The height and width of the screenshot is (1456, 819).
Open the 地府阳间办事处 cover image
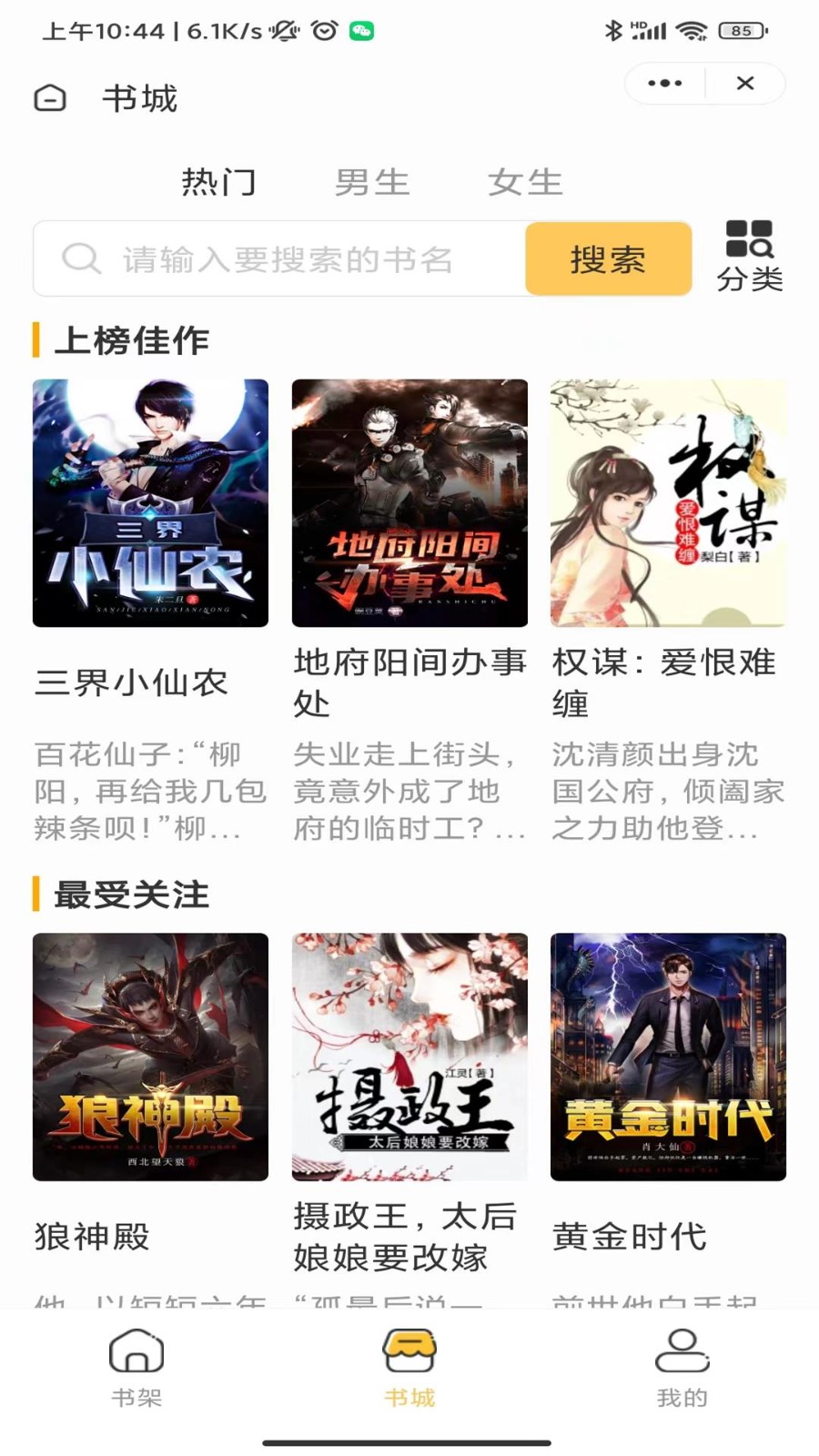coord(409,502)
